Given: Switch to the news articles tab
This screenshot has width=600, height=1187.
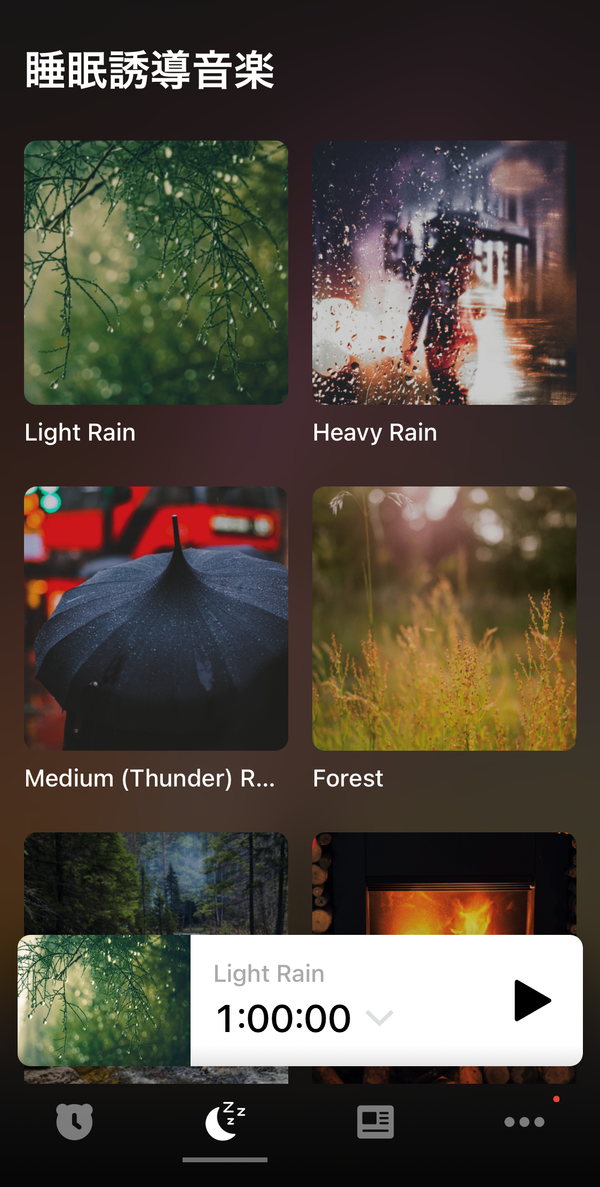Looking at the screenshot, I should pyautogui.click(x=375, y=1121).
